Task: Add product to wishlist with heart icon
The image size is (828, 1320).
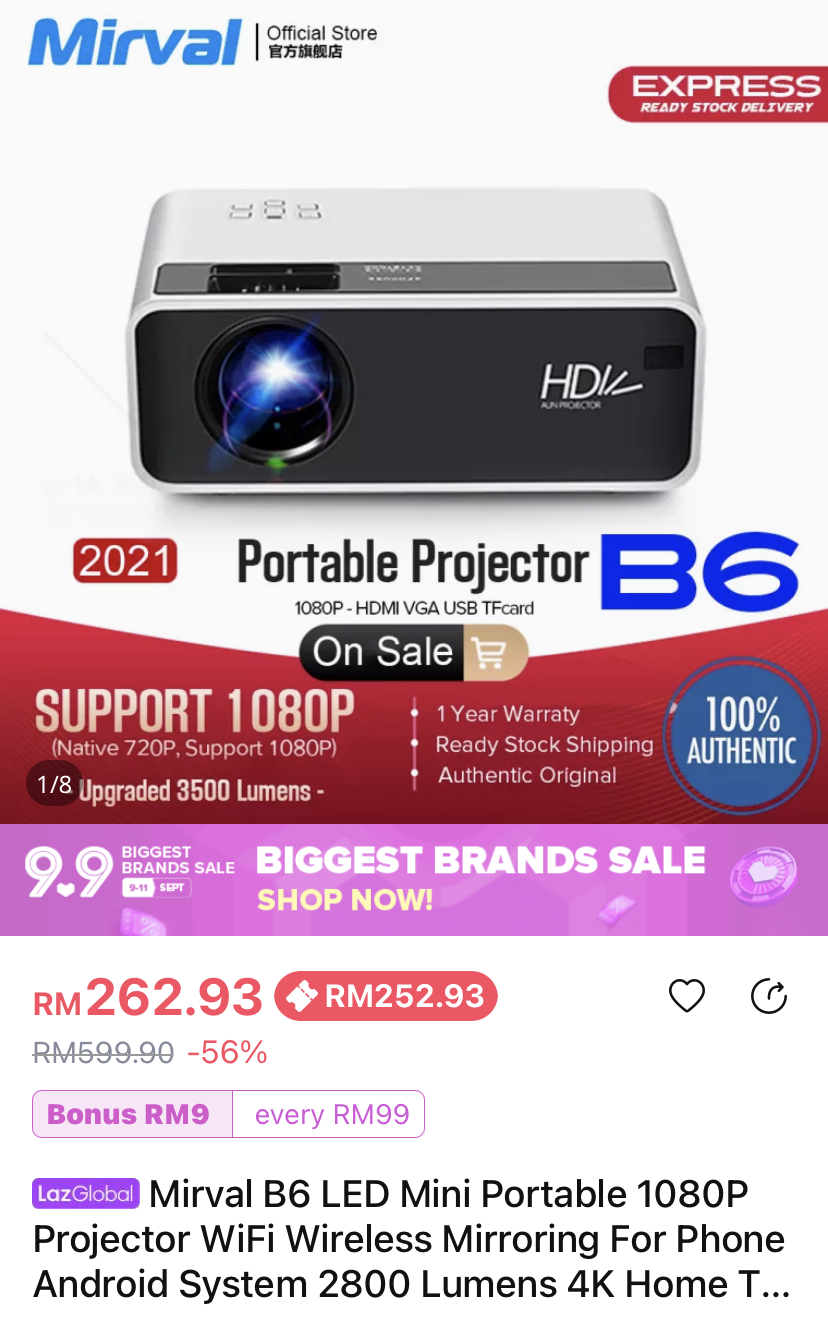Action: pos(687,996)
